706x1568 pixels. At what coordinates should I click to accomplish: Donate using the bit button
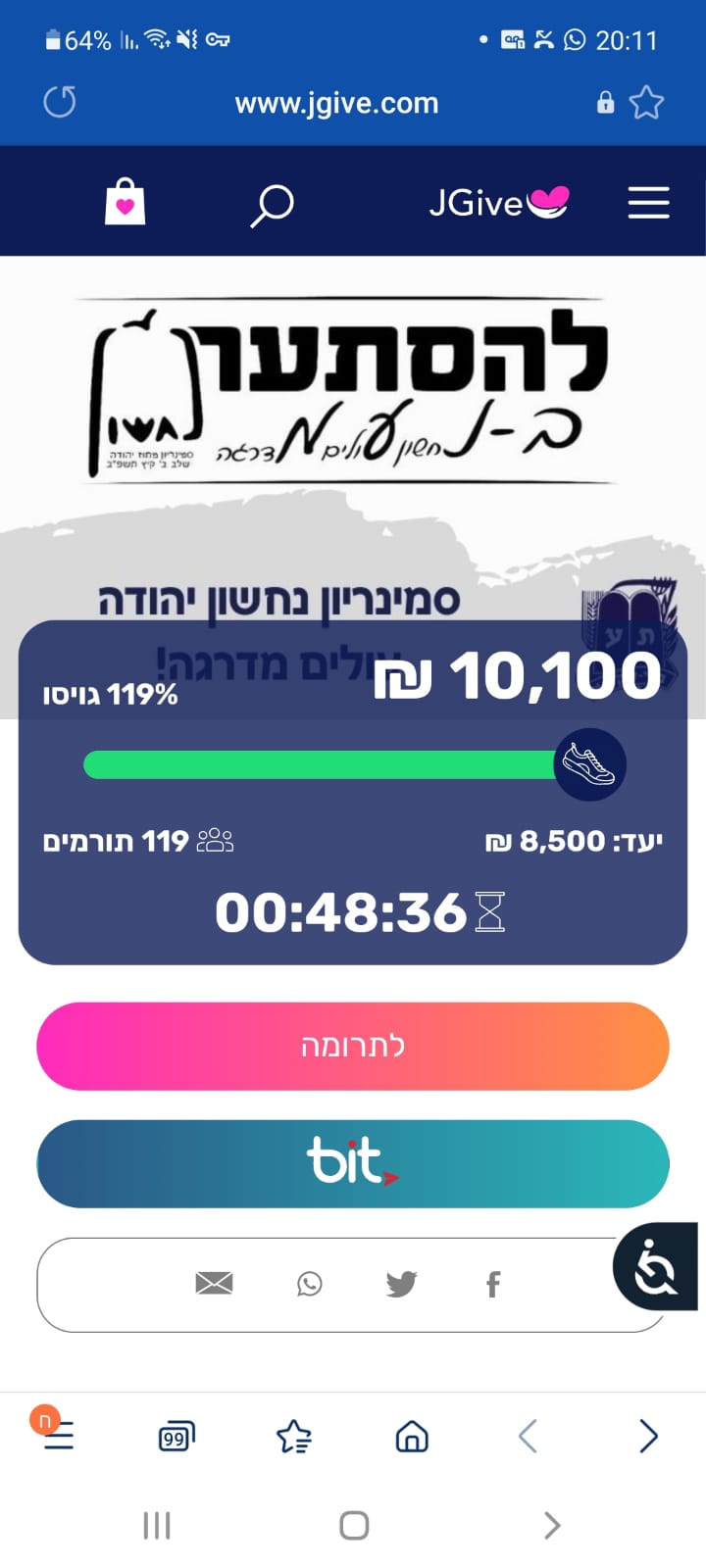click(x=353, y=1163)
